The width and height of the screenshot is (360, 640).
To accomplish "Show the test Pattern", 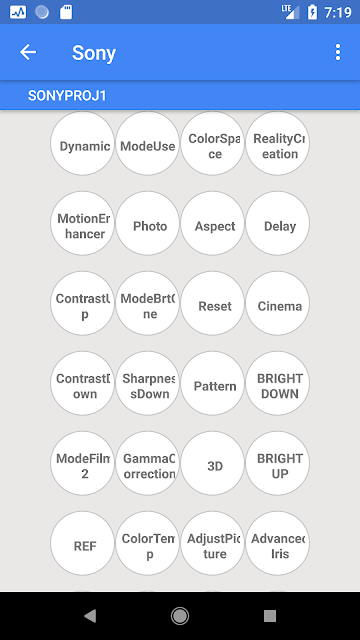I will (212, 383).
